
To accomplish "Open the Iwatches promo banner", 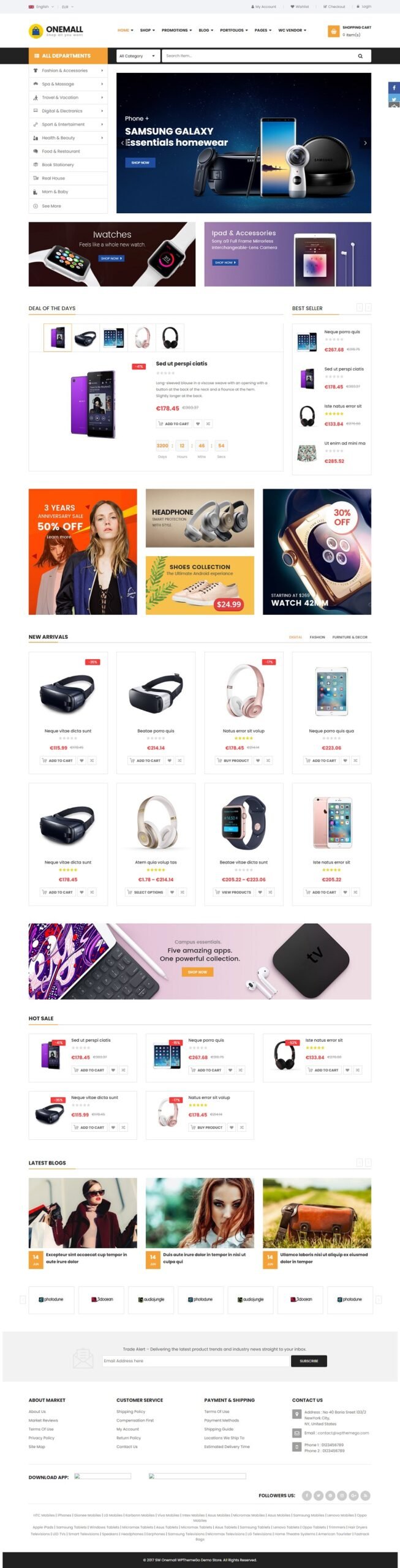I will tap(111, 254).
